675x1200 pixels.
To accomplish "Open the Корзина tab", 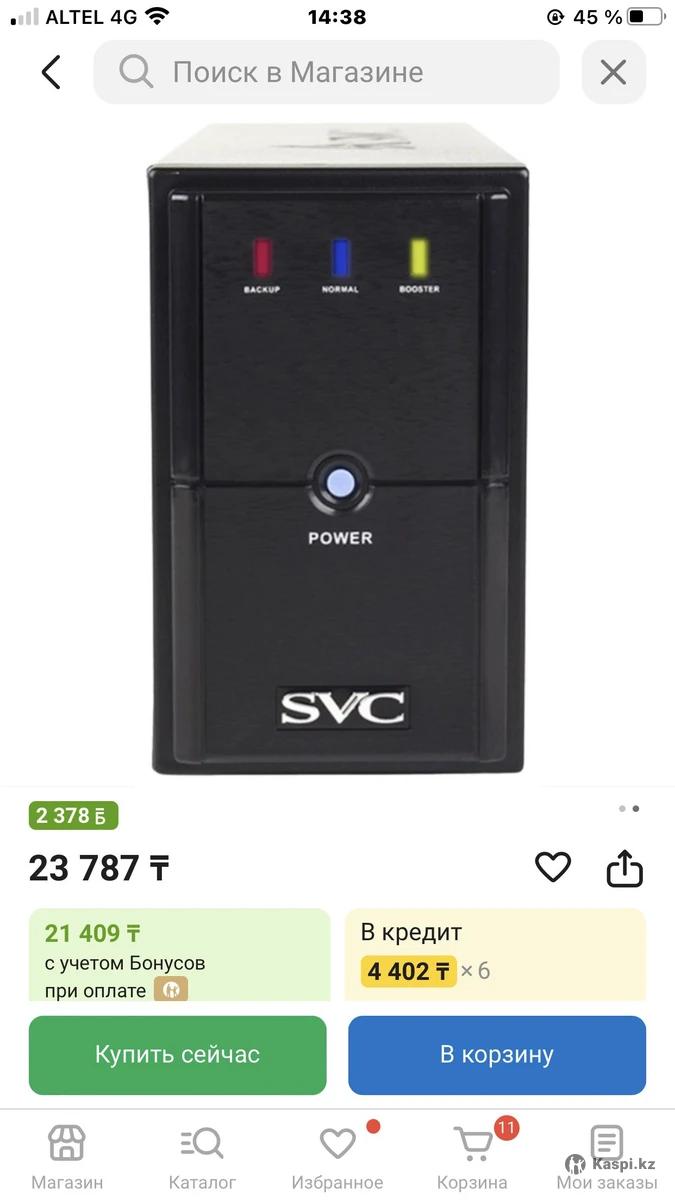I will coord(473,1156).
